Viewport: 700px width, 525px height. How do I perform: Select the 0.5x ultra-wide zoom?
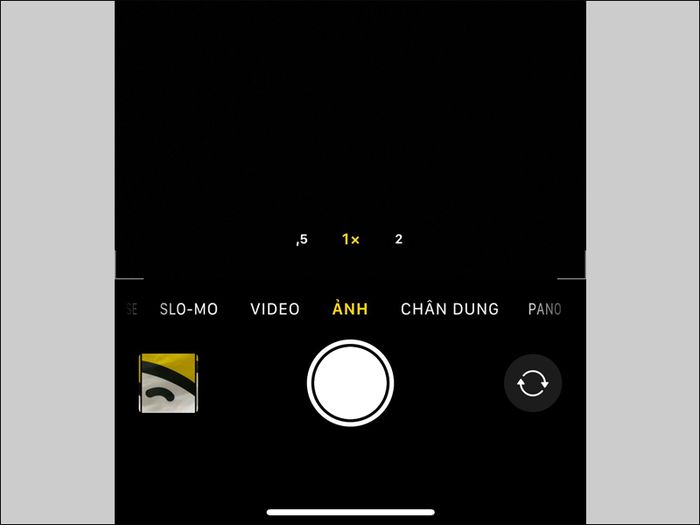click(302, 240)
